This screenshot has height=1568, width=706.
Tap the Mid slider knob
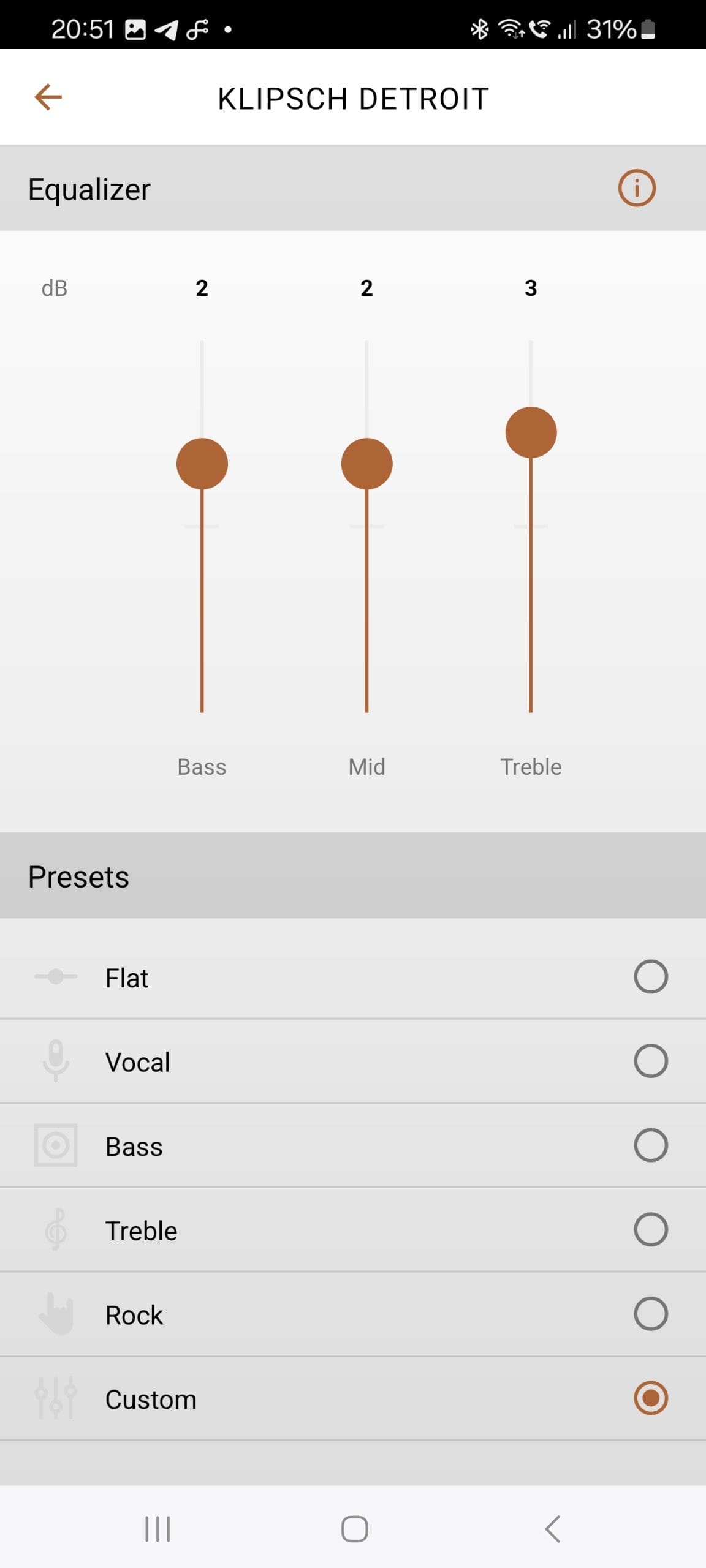coord(366,464)
